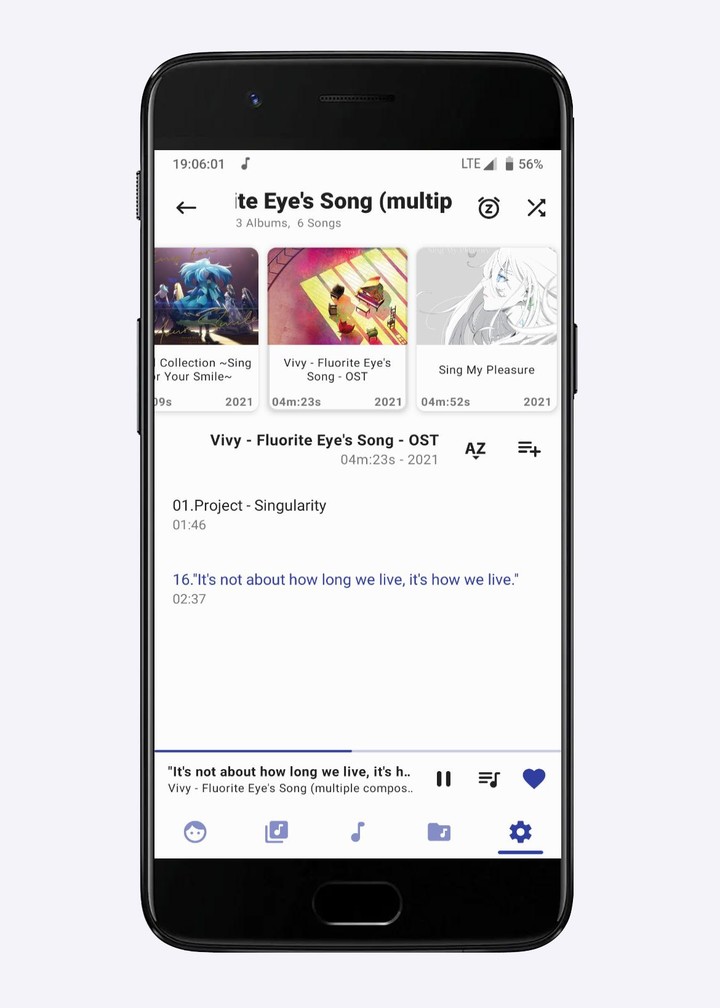Select the Vivy - Fluorite Eye's Song - OST album card
The image size is (720, 1008).
coord(337,328)
